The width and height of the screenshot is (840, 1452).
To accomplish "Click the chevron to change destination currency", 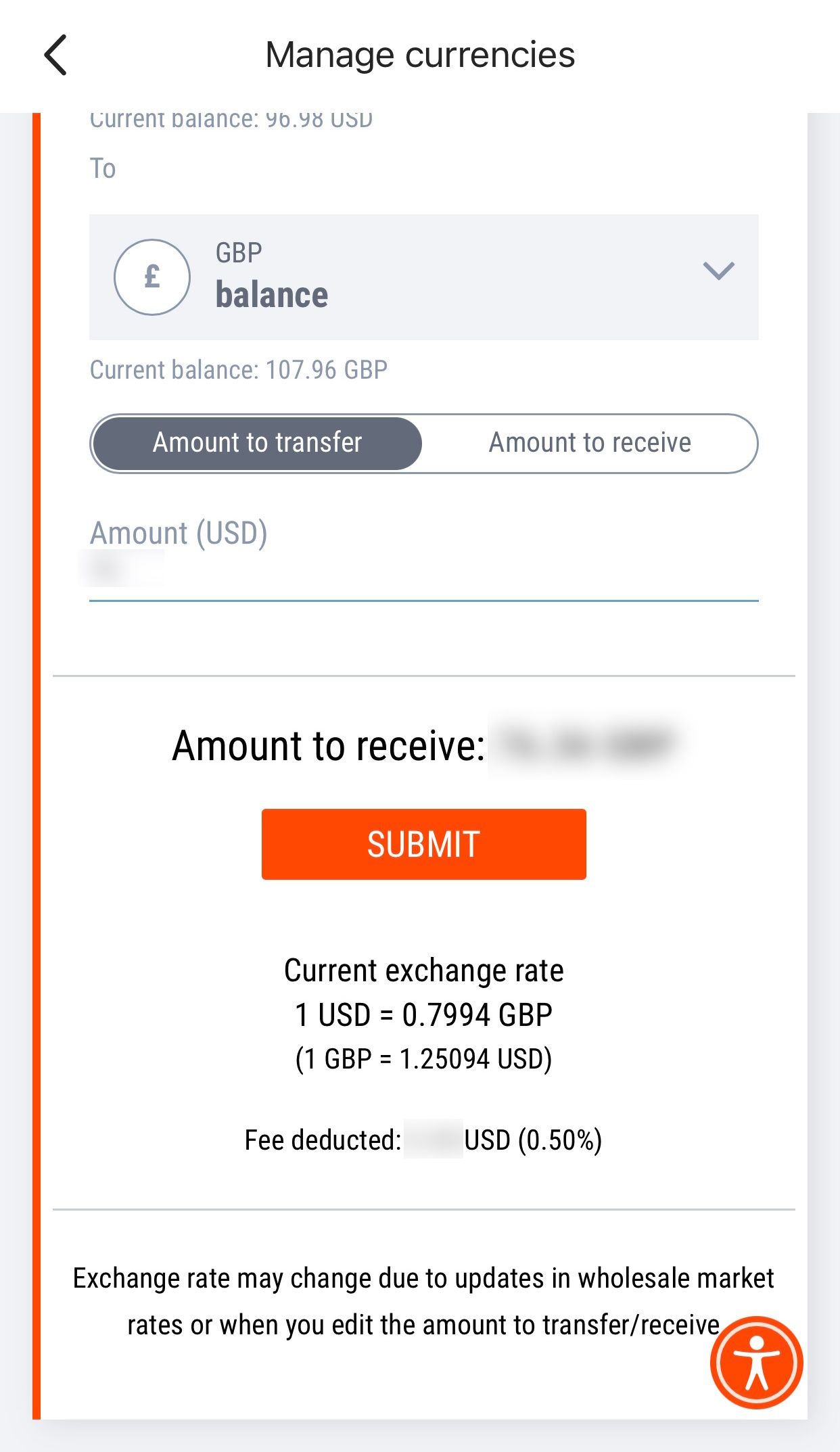I will (720, 273).
